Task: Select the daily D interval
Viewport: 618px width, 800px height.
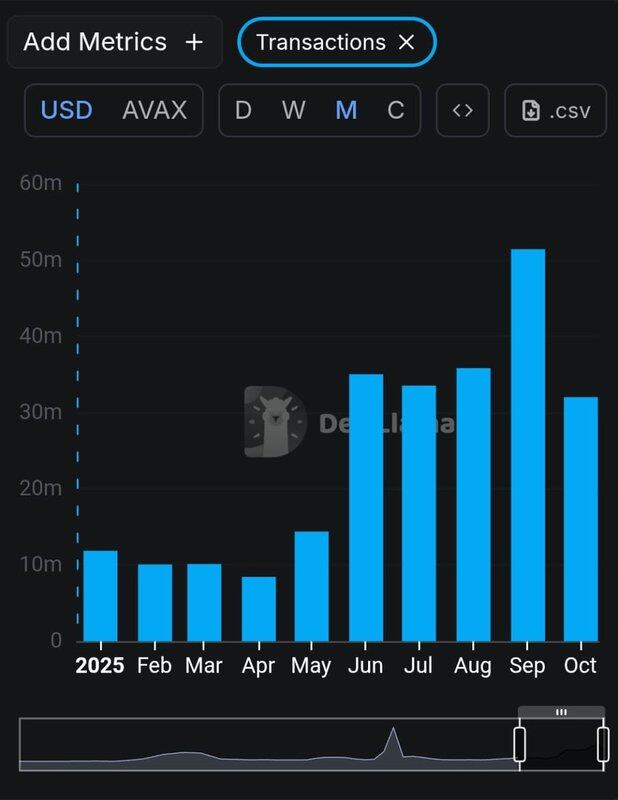Action: pyautogui.click(x=243, y=110)
